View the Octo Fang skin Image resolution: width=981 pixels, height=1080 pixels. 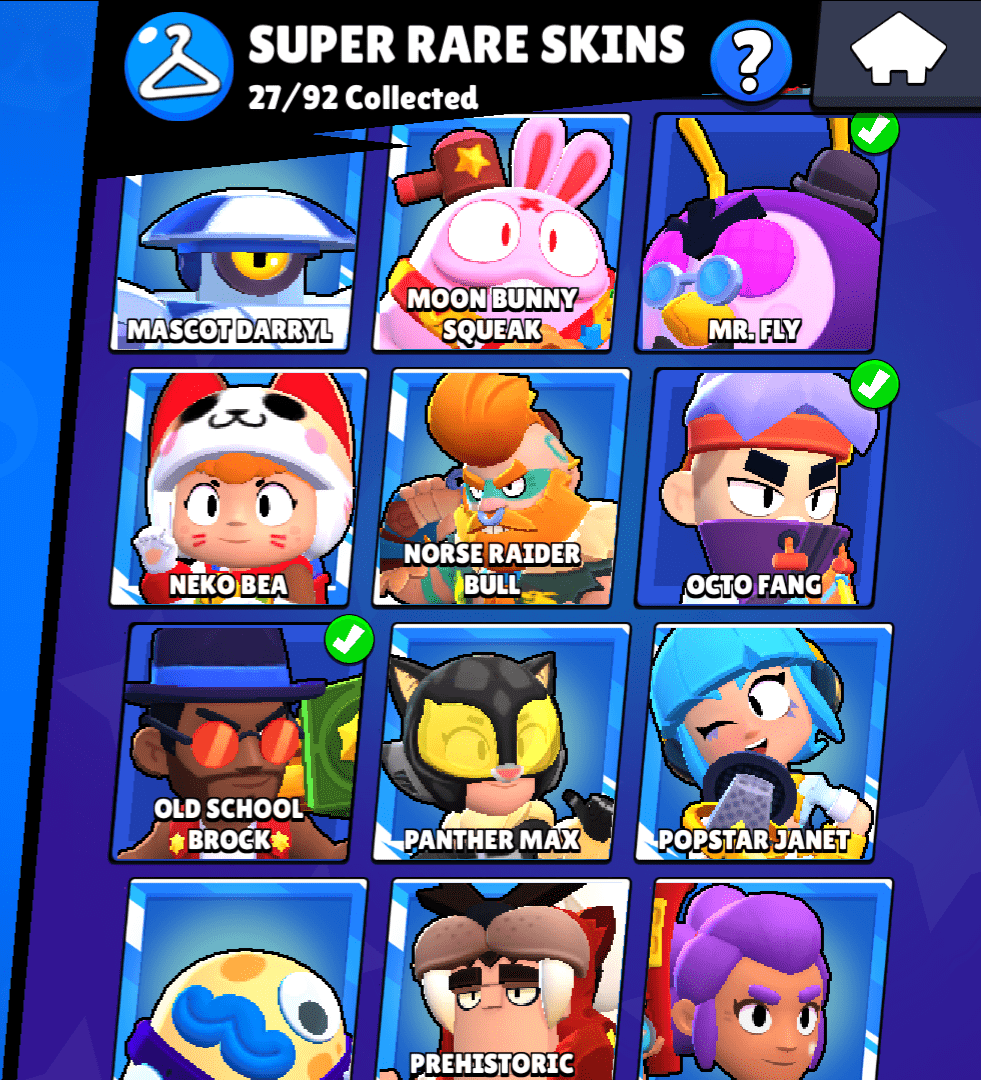(762, 487)
